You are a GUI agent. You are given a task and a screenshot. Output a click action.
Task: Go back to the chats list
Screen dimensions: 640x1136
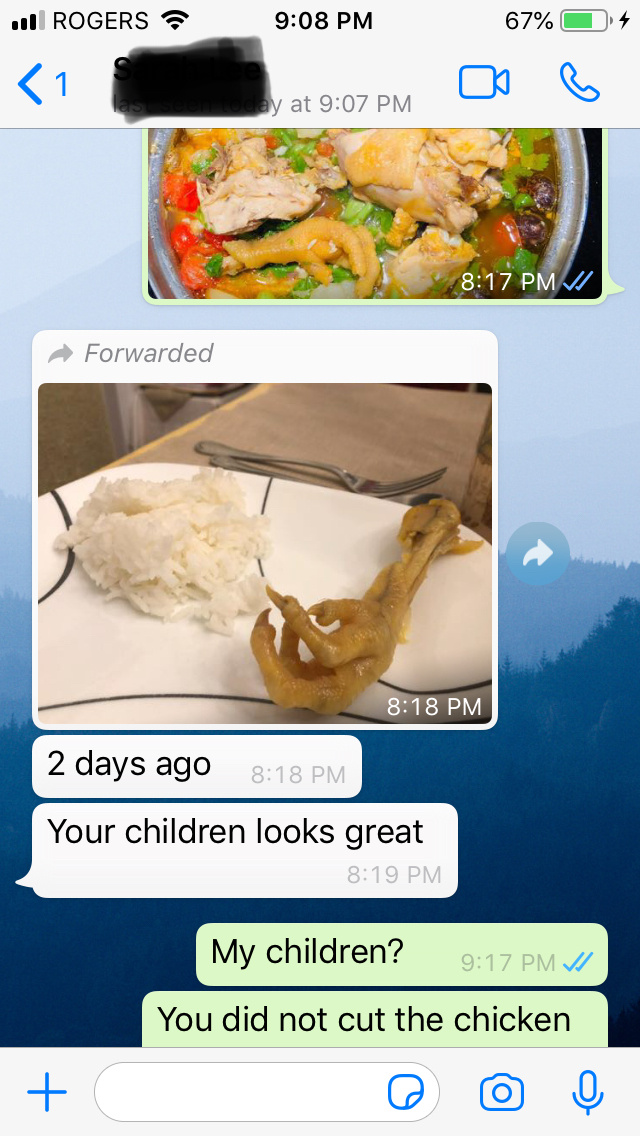[42, 84]
